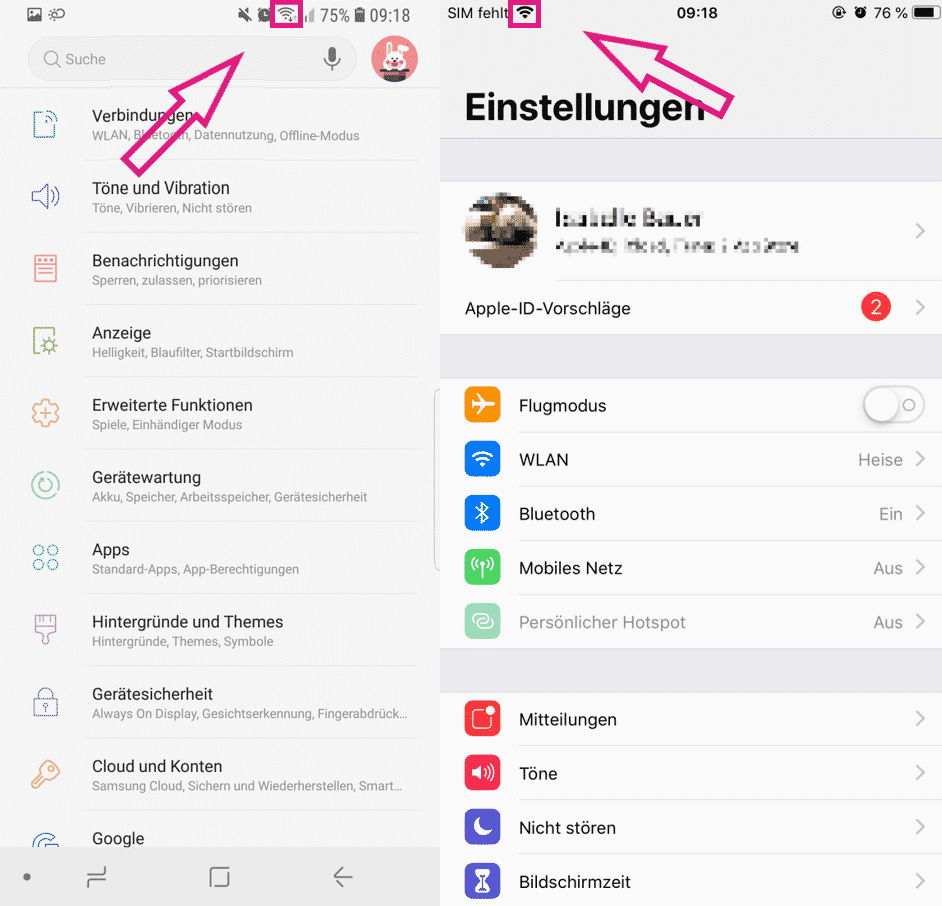Image resolution: width=942 pixels, height=906 pixels.
Task: Open Benachrichtigungen settings
Action: [x=225, y=269]
